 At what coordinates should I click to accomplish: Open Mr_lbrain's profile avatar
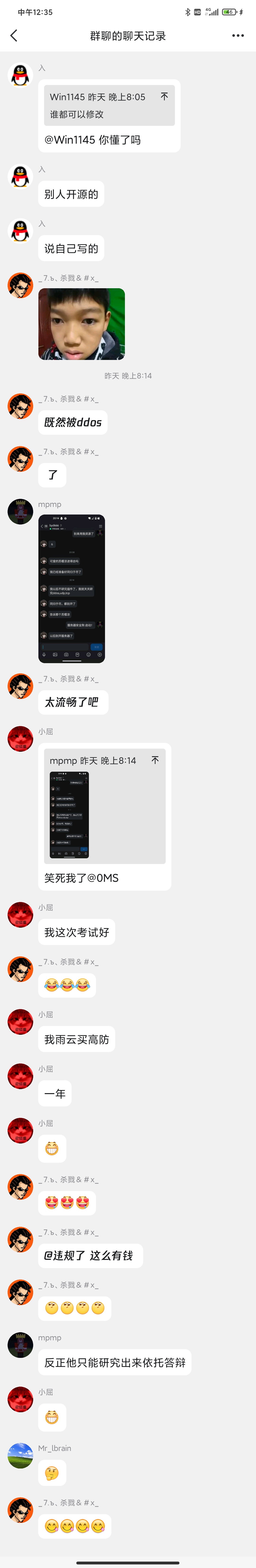(x=20, y=1455)
